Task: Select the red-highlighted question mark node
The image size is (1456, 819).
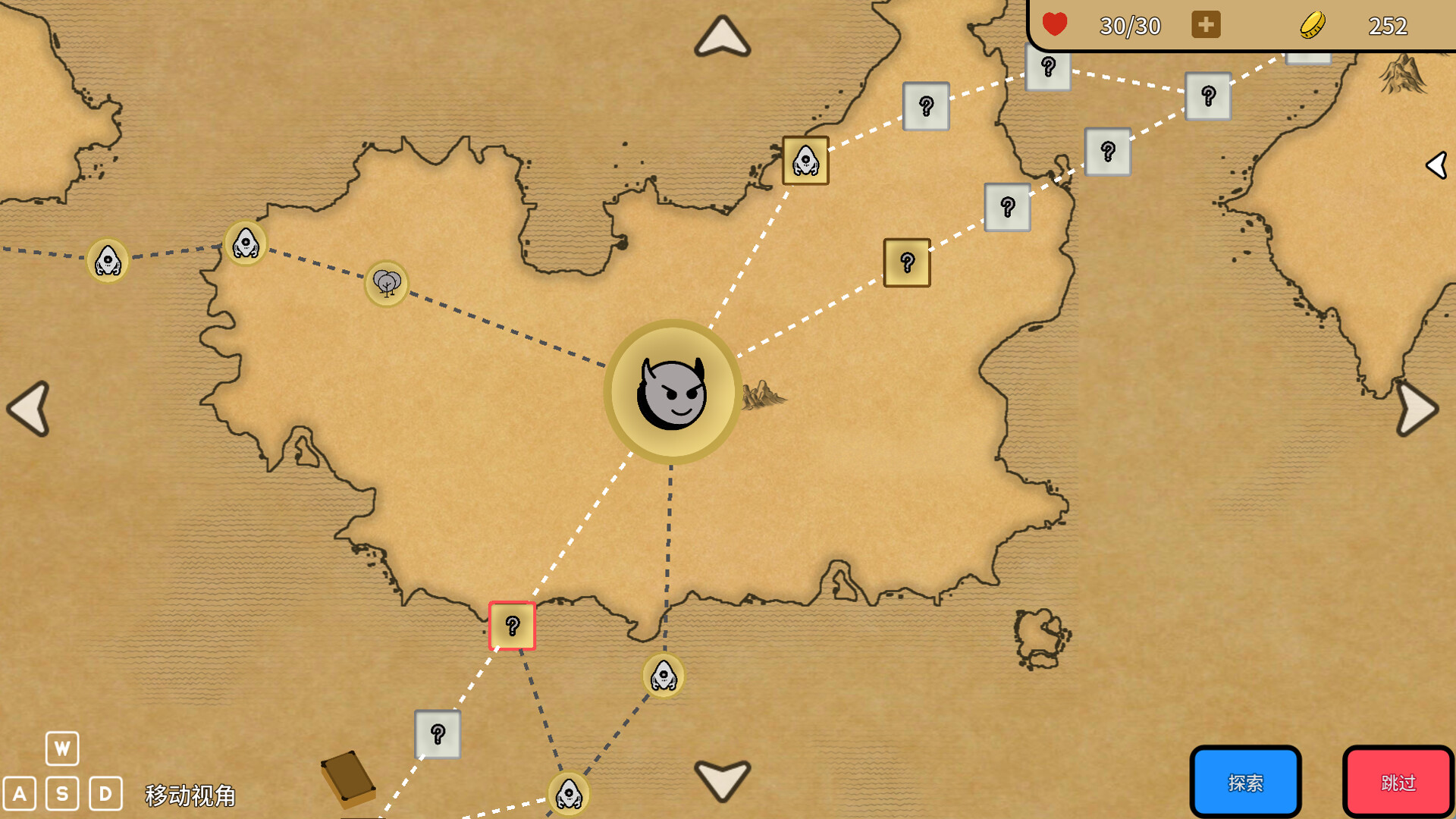Action: pyautogui.click(x=513, y=626)
